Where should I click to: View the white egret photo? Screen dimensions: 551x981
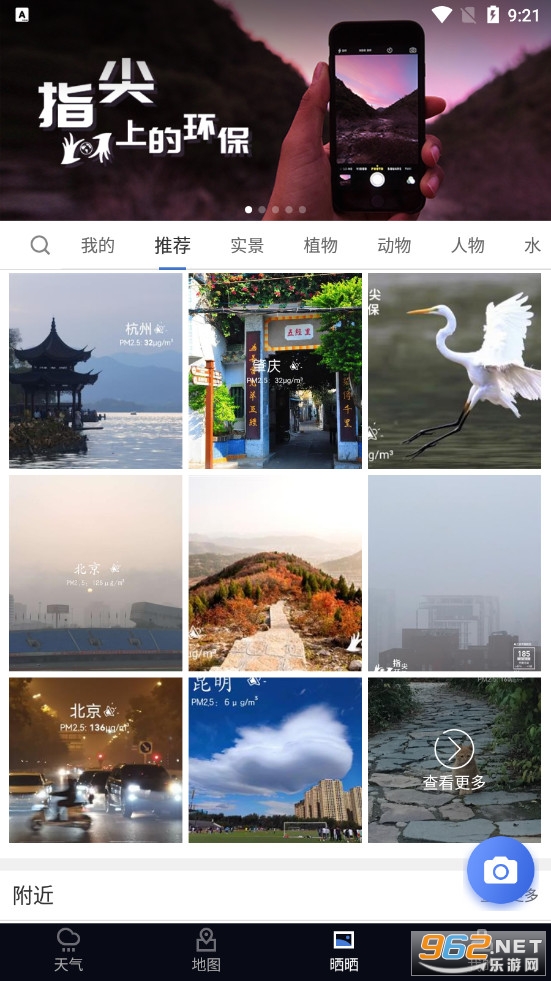pos(455,370)
